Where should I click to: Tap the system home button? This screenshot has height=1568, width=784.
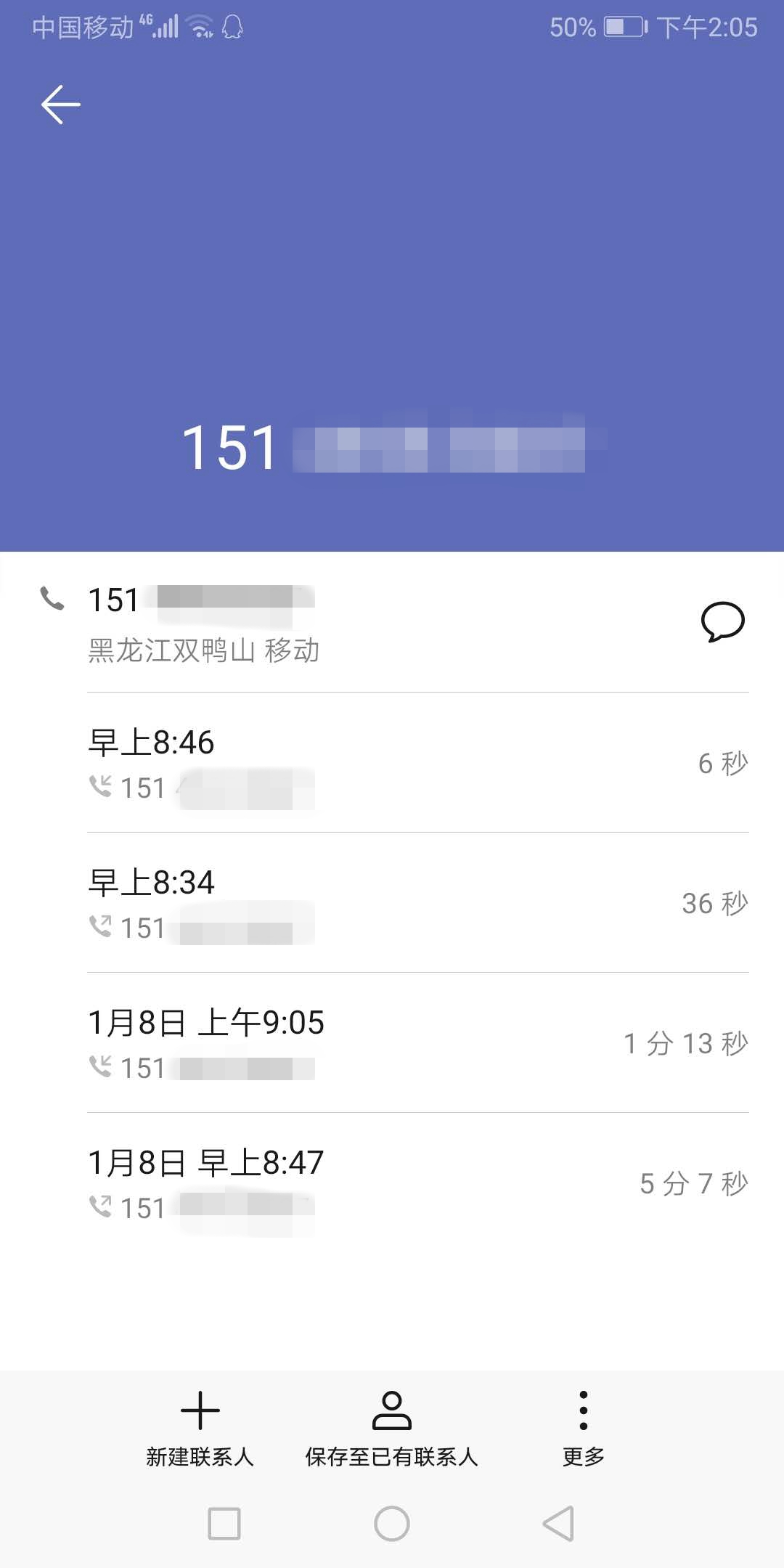pyautogui.click(x=392, y=1523)
